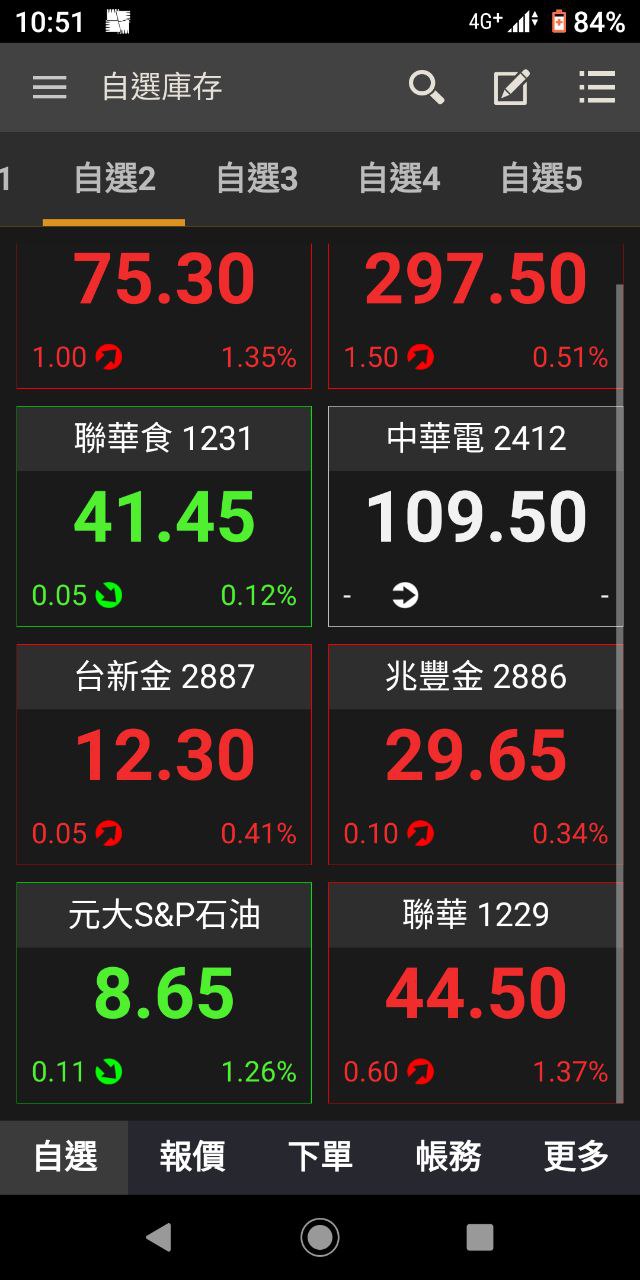Go to the 自選5 tab
The image size is (640, 1280).
541,180
